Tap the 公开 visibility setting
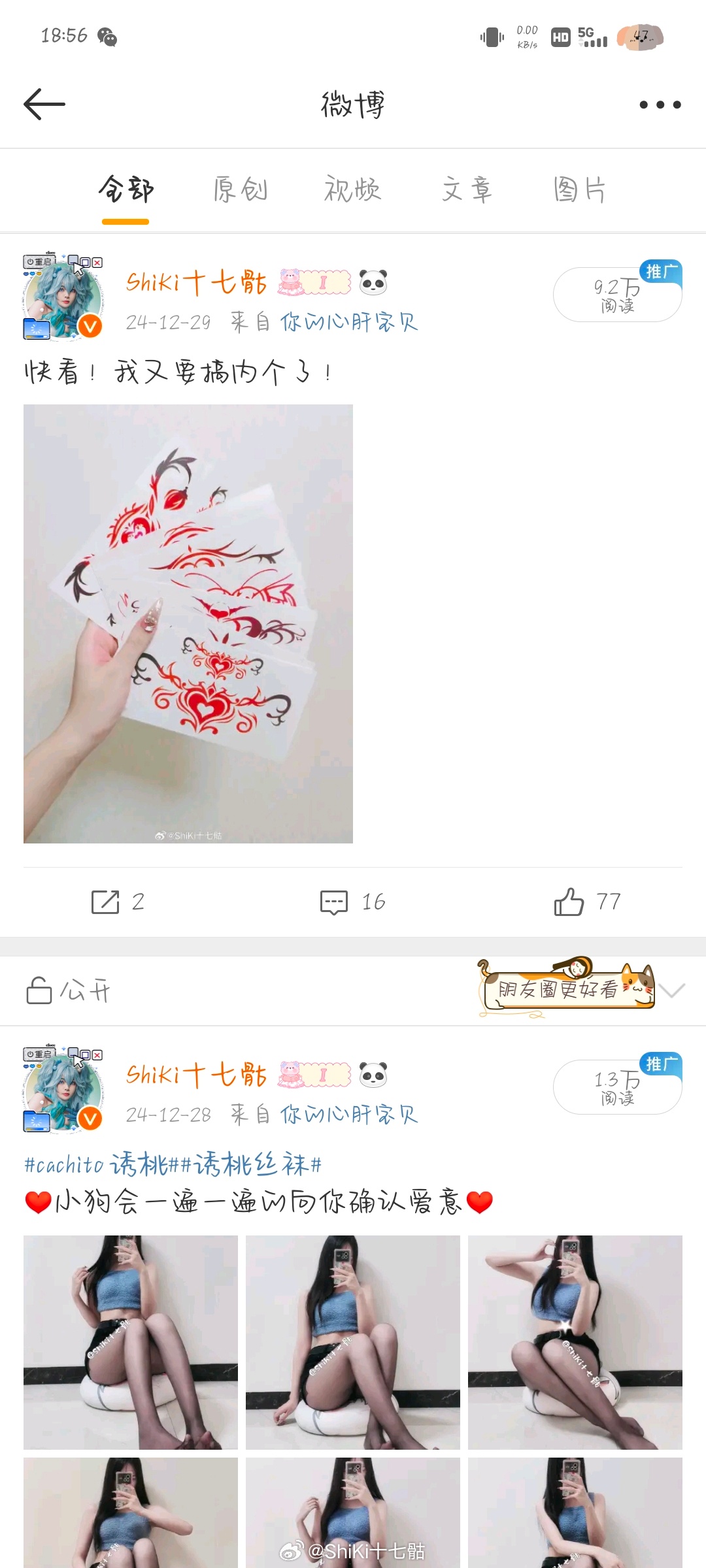This screenshot has height=1568, width=706. tap(69, 991)
